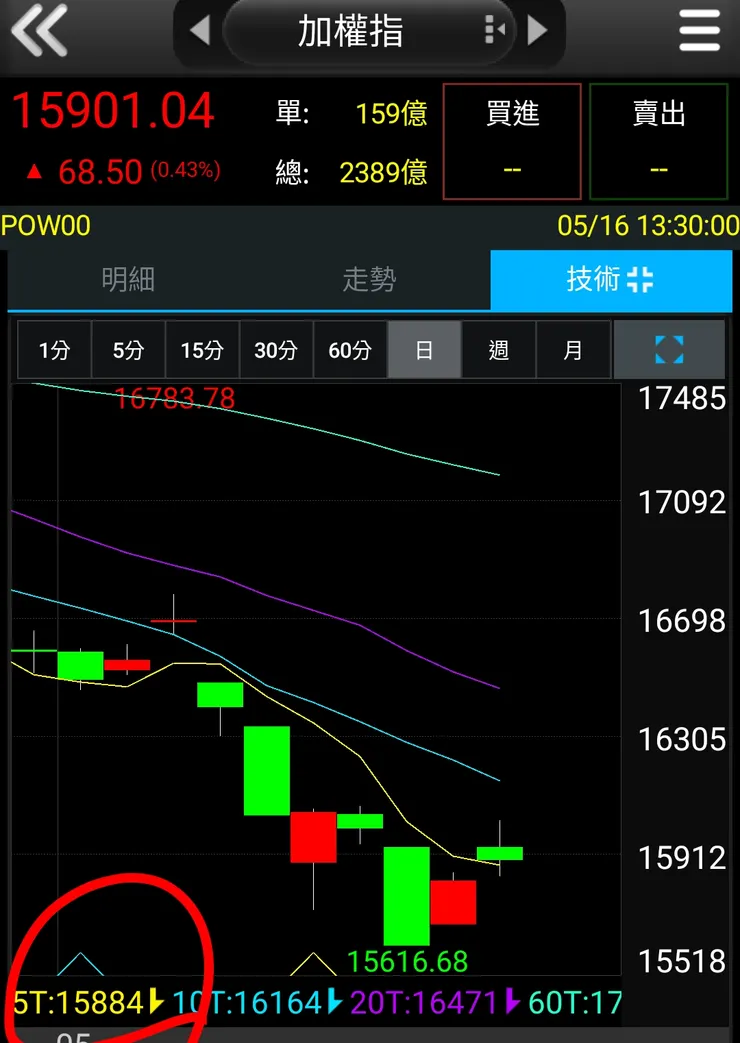Tap the 買進 buy button

coord(512,141)
